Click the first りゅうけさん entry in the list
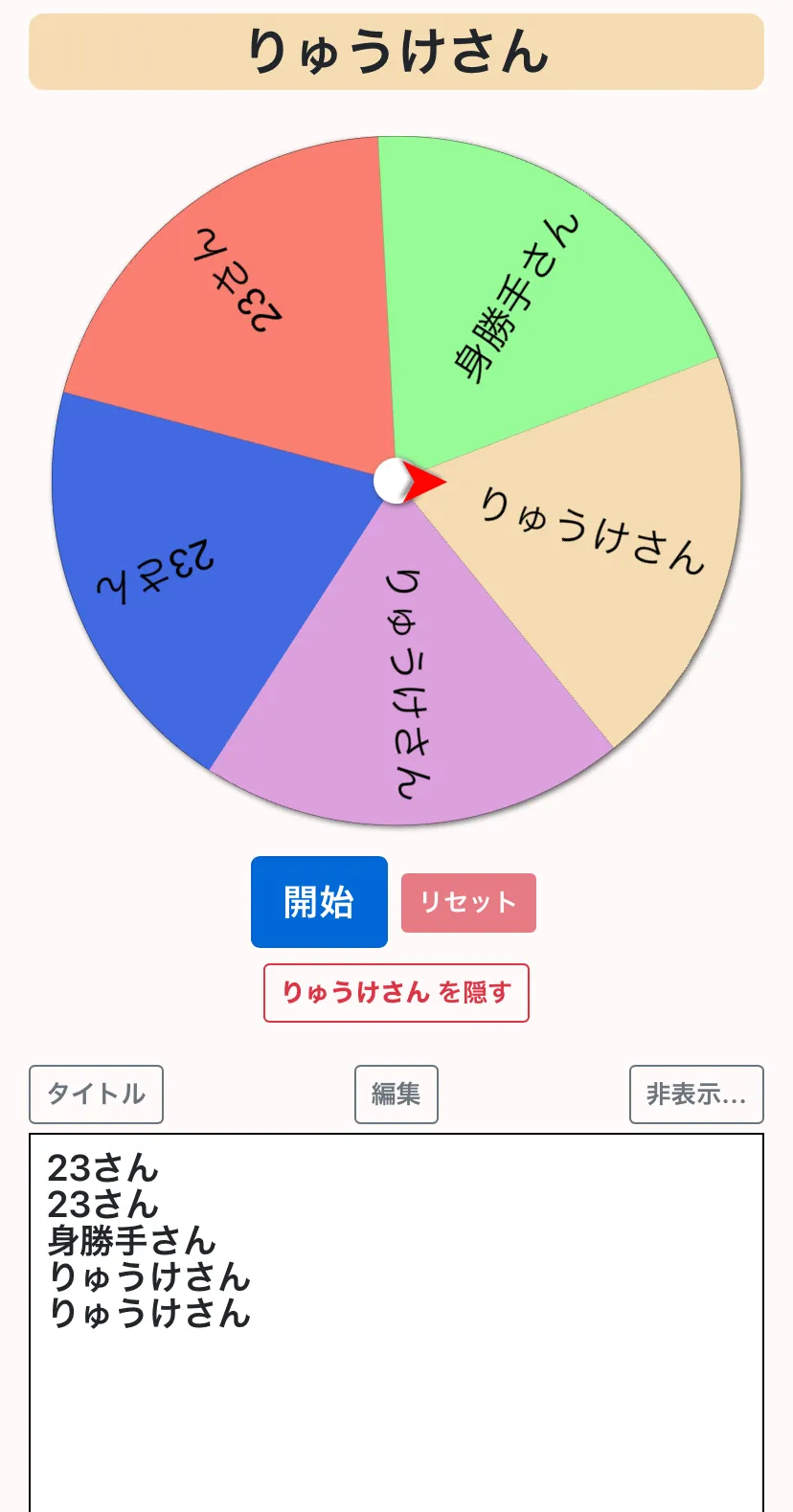 pos(148,1275)
